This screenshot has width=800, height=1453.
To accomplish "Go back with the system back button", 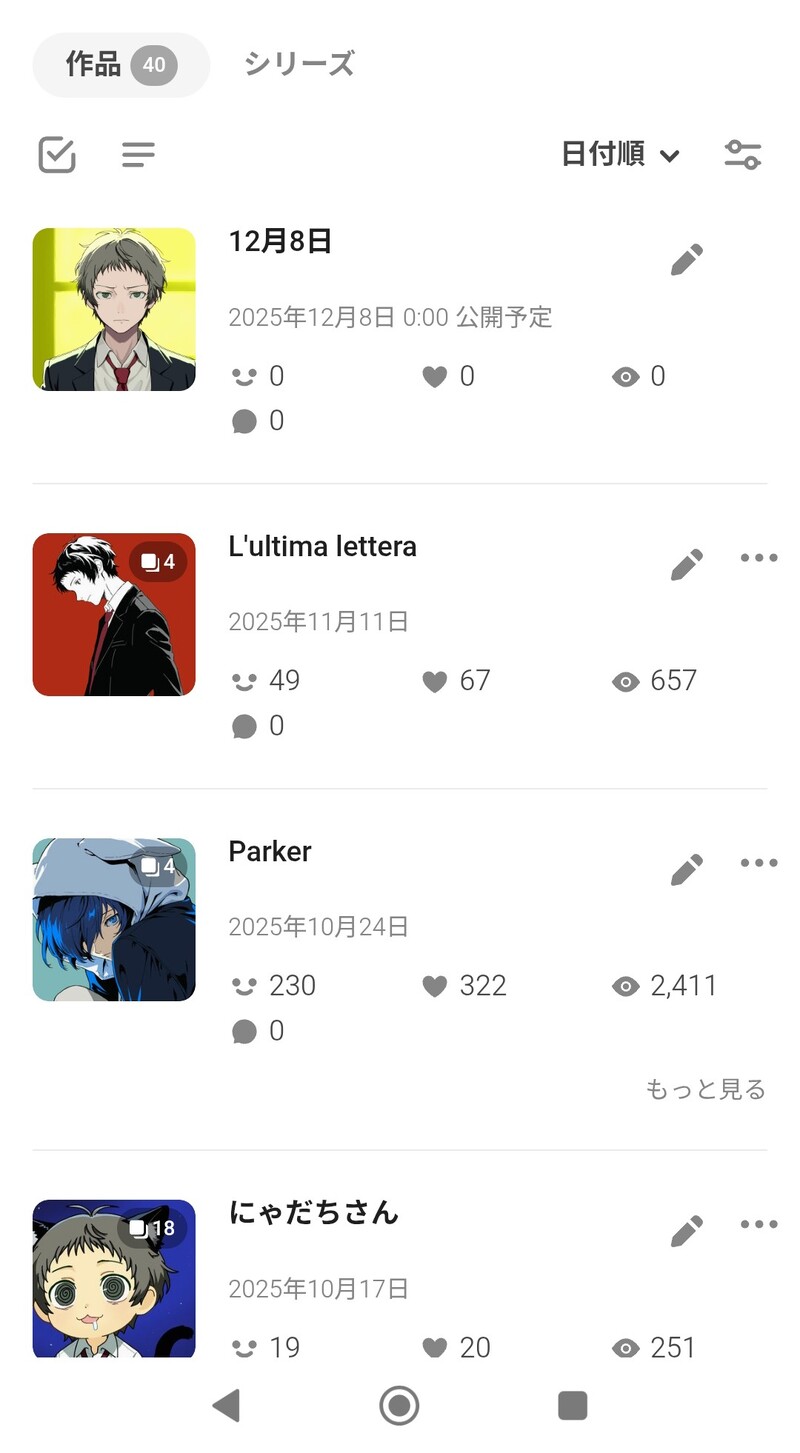I will [x=227, y=1406].
